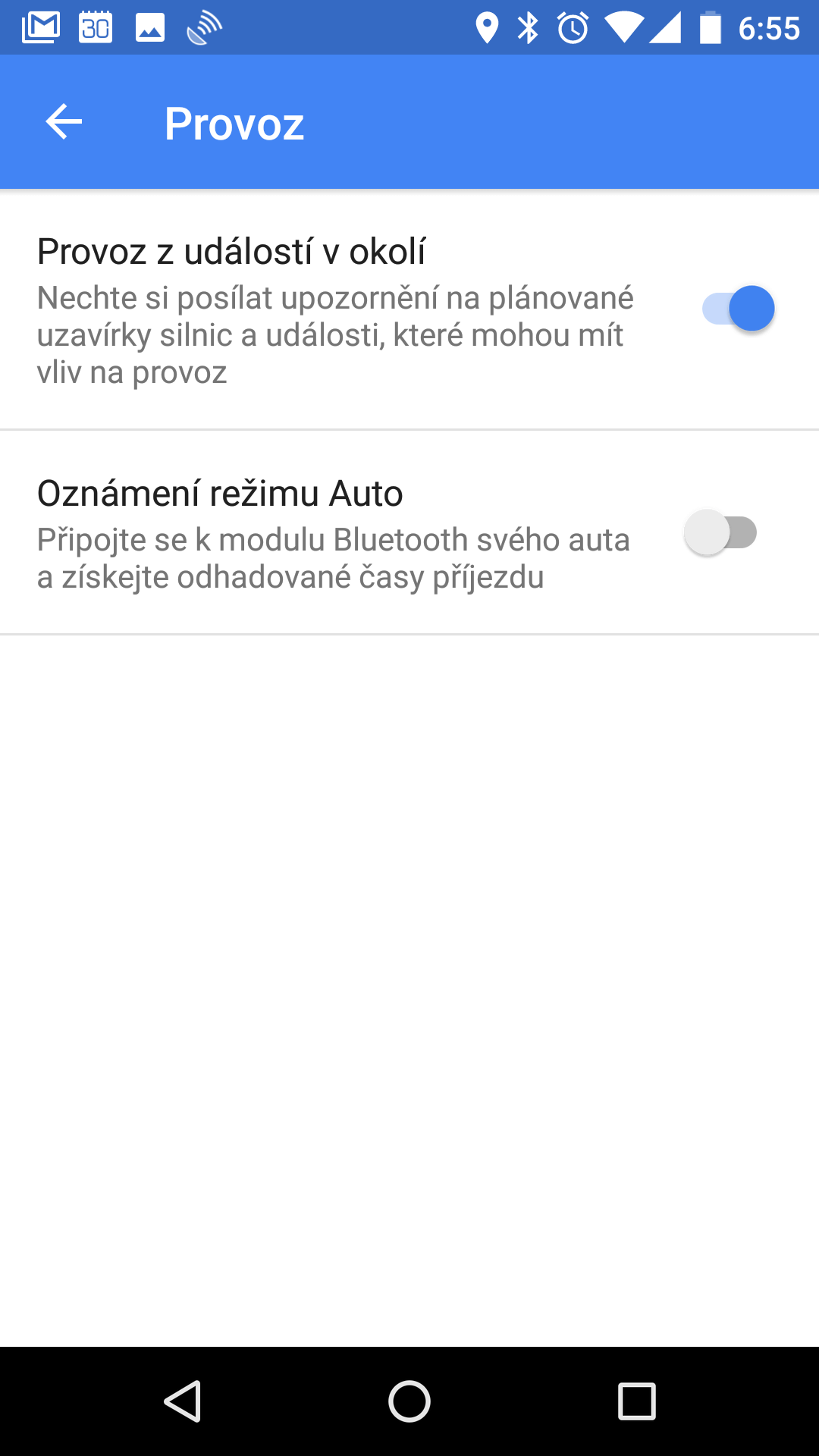Go back using the app bar arrow
819x1456 pixels.
coord(64,122)
